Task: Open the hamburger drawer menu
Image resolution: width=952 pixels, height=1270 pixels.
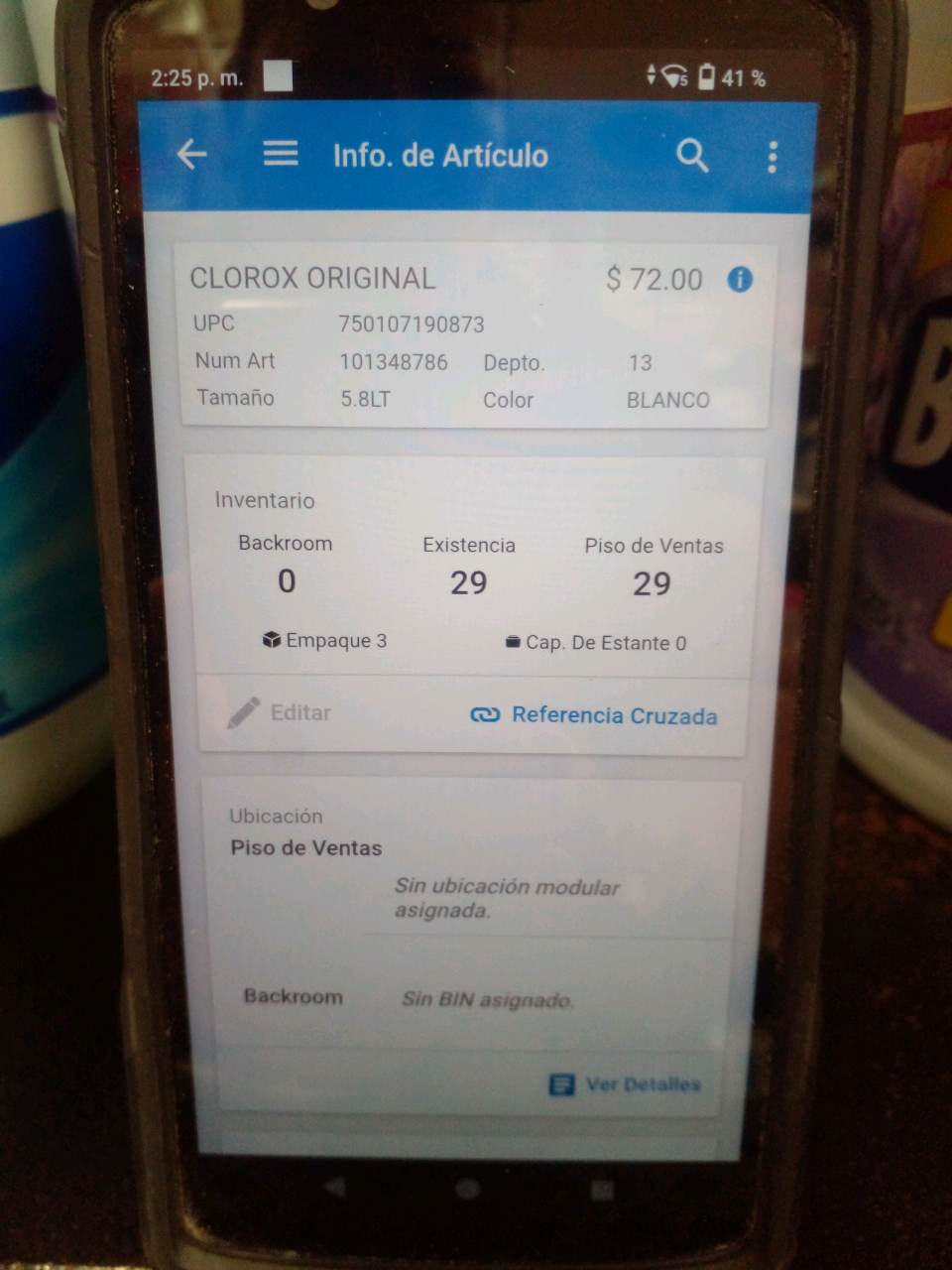Action: coord(281,153)
